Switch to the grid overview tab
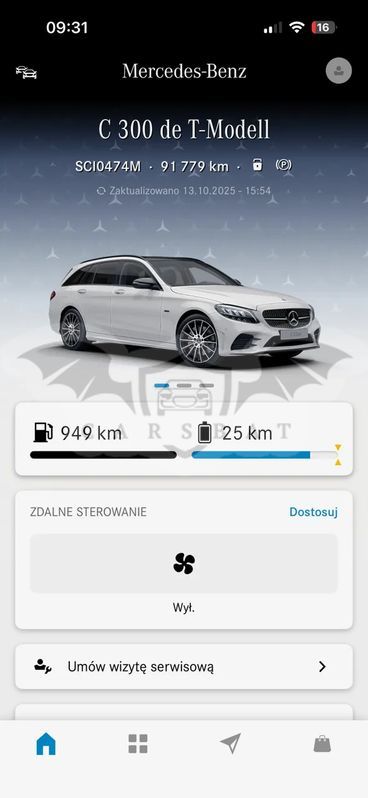Image resolution: width=368 pixels, height=798 pixels. [x=138, y=744]
